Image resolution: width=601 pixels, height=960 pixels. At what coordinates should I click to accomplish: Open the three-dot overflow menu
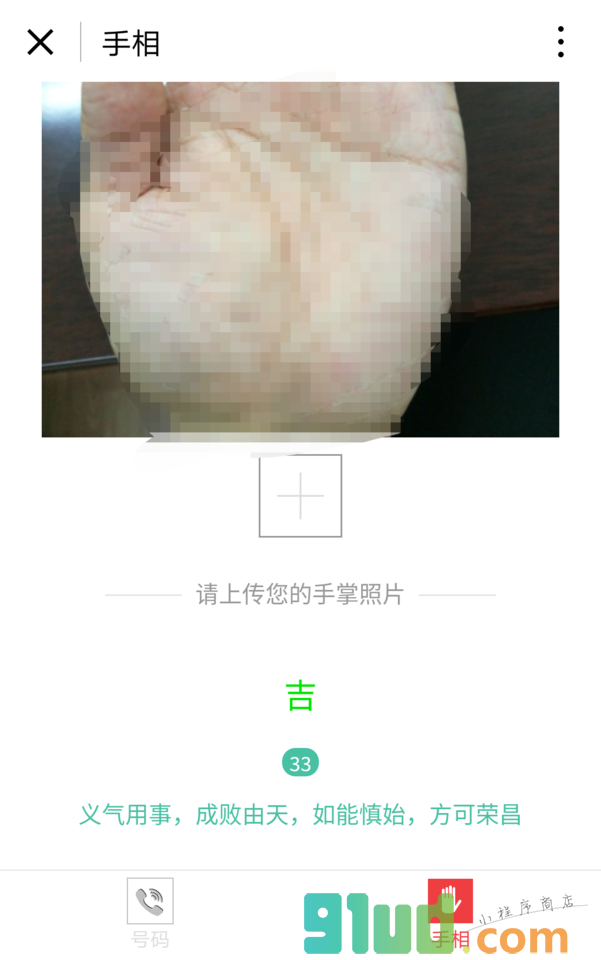tap(560, 42)
